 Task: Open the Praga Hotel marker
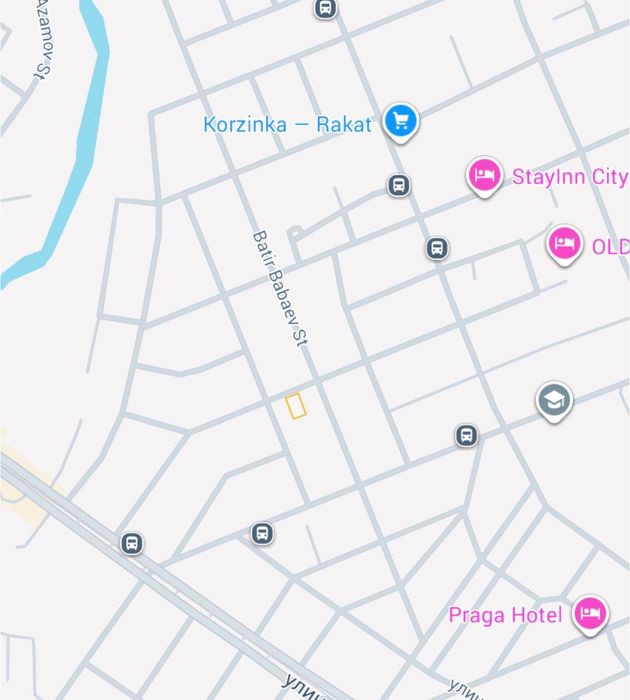[591, 613]
